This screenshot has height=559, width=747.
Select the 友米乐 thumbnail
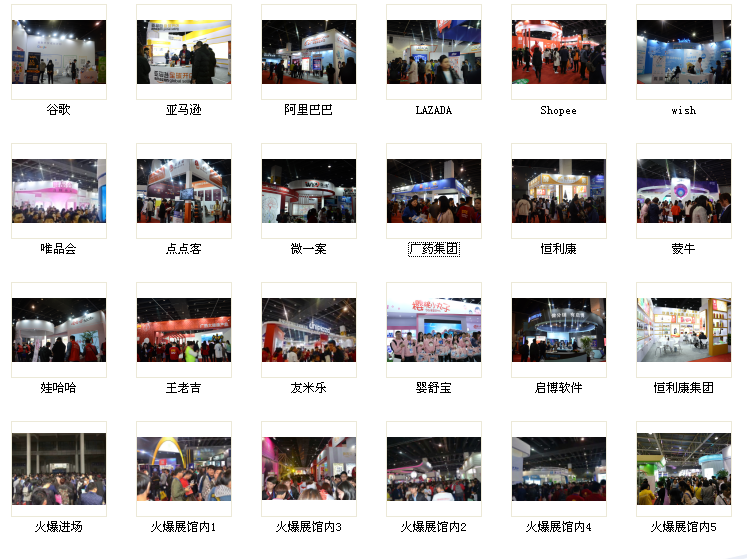pyautogui.click(x=308, y=330)
